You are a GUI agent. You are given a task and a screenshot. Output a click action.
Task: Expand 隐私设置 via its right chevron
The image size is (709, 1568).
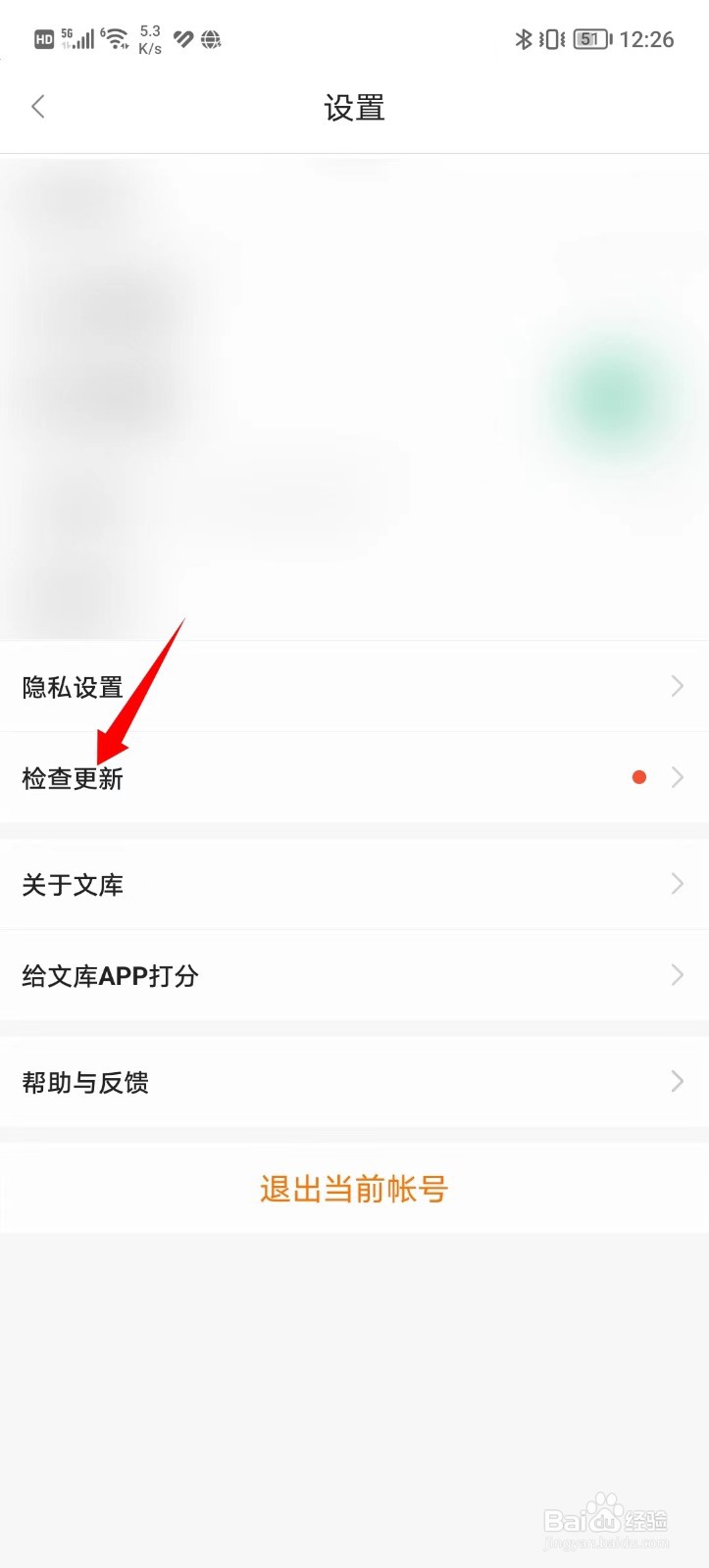(677, 686)
